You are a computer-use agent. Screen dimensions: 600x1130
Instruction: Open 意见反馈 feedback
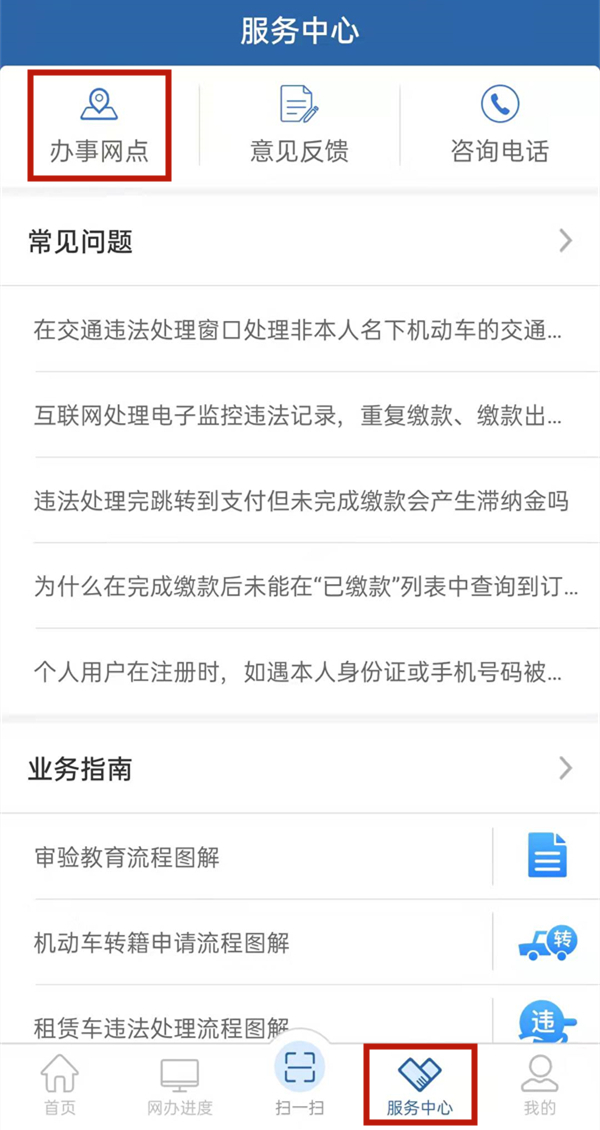299,126
